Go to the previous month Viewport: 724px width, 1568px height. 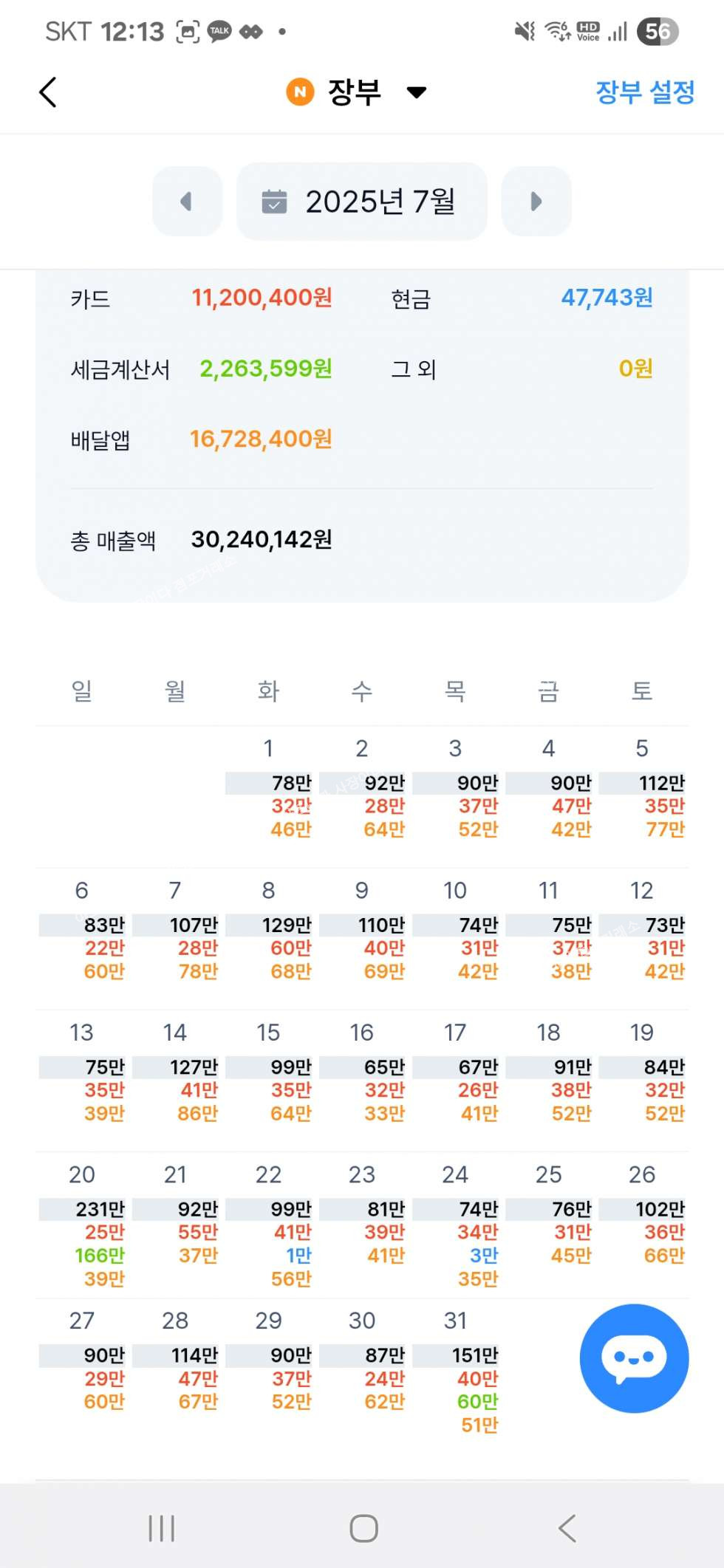click(187, 201)
